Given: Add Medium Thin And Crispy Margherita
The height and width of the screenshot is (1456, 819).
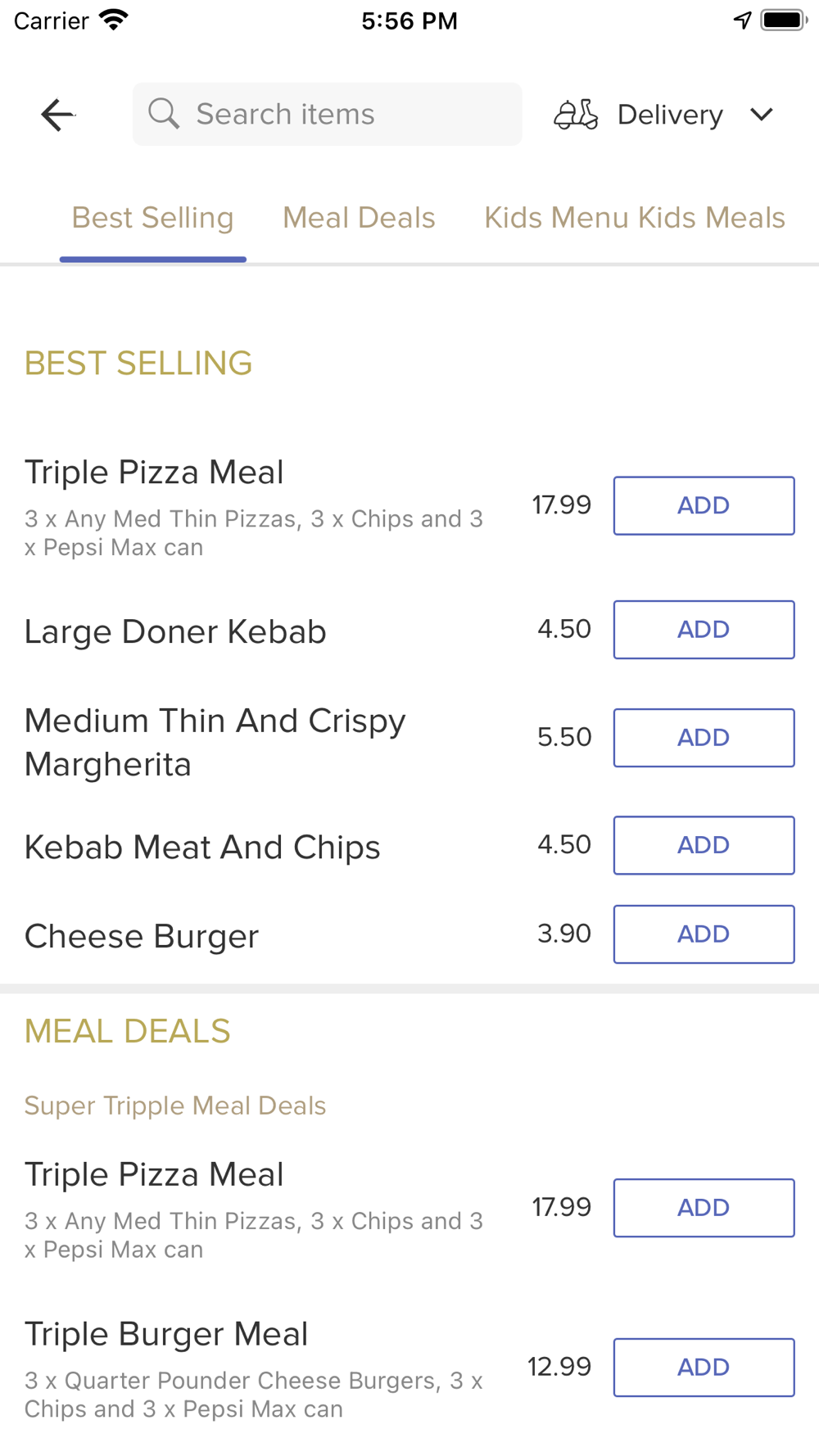Looking at the screenshot, I should (704, 738).
